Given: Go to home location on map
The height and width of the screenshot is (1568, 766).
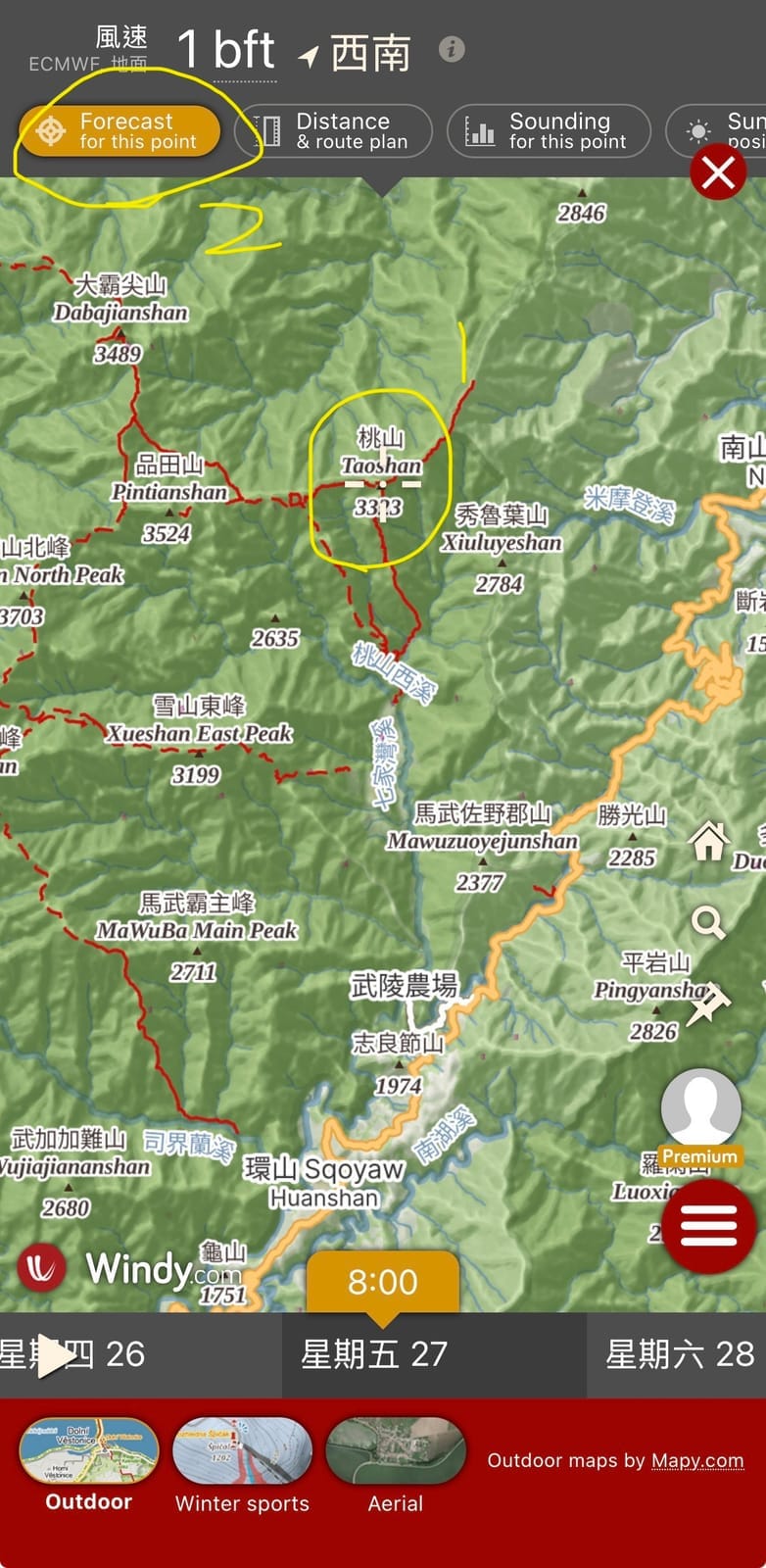Looking at the screenshot, I should tap(708, 841).
